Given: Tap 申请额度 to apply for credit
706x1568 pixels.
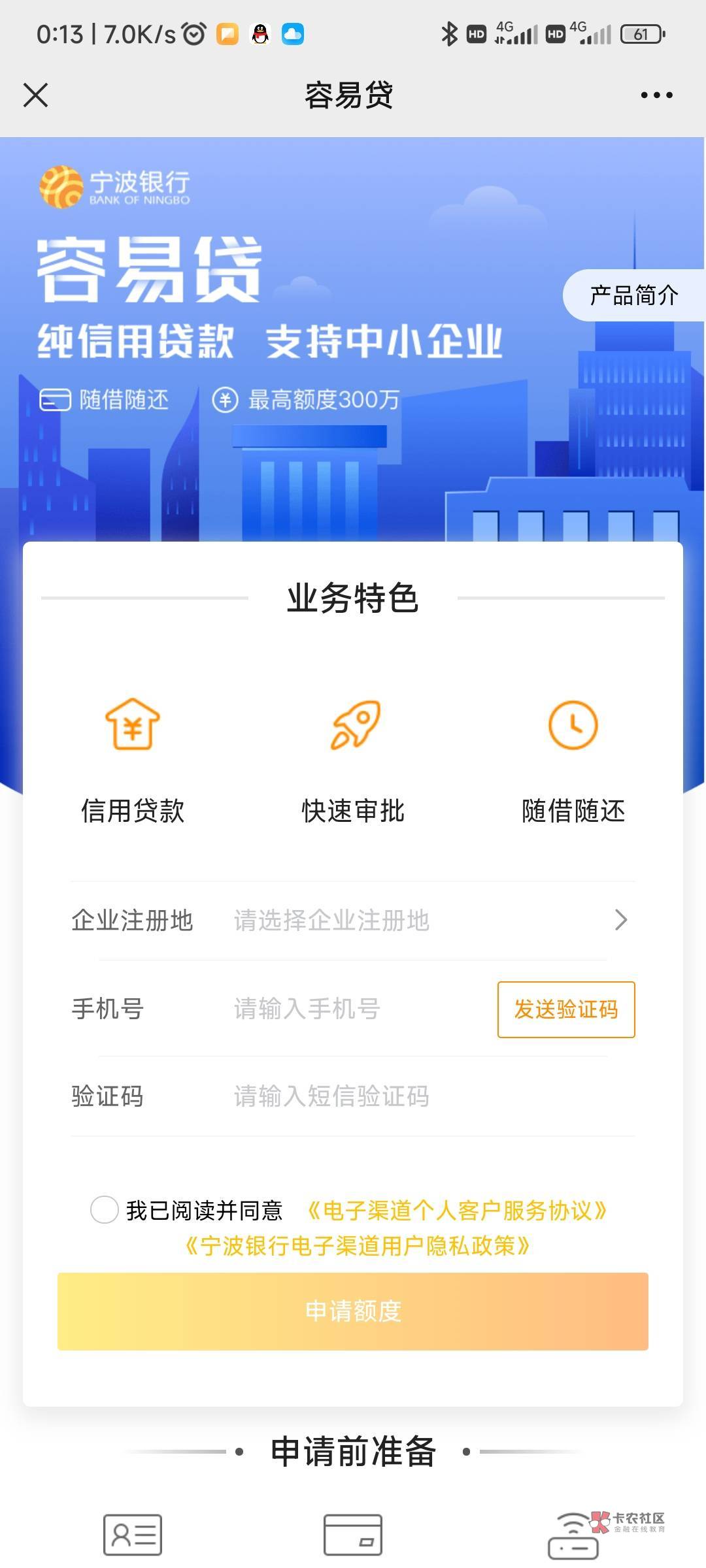Looking at the screenshot, I should coord(353,1311).
